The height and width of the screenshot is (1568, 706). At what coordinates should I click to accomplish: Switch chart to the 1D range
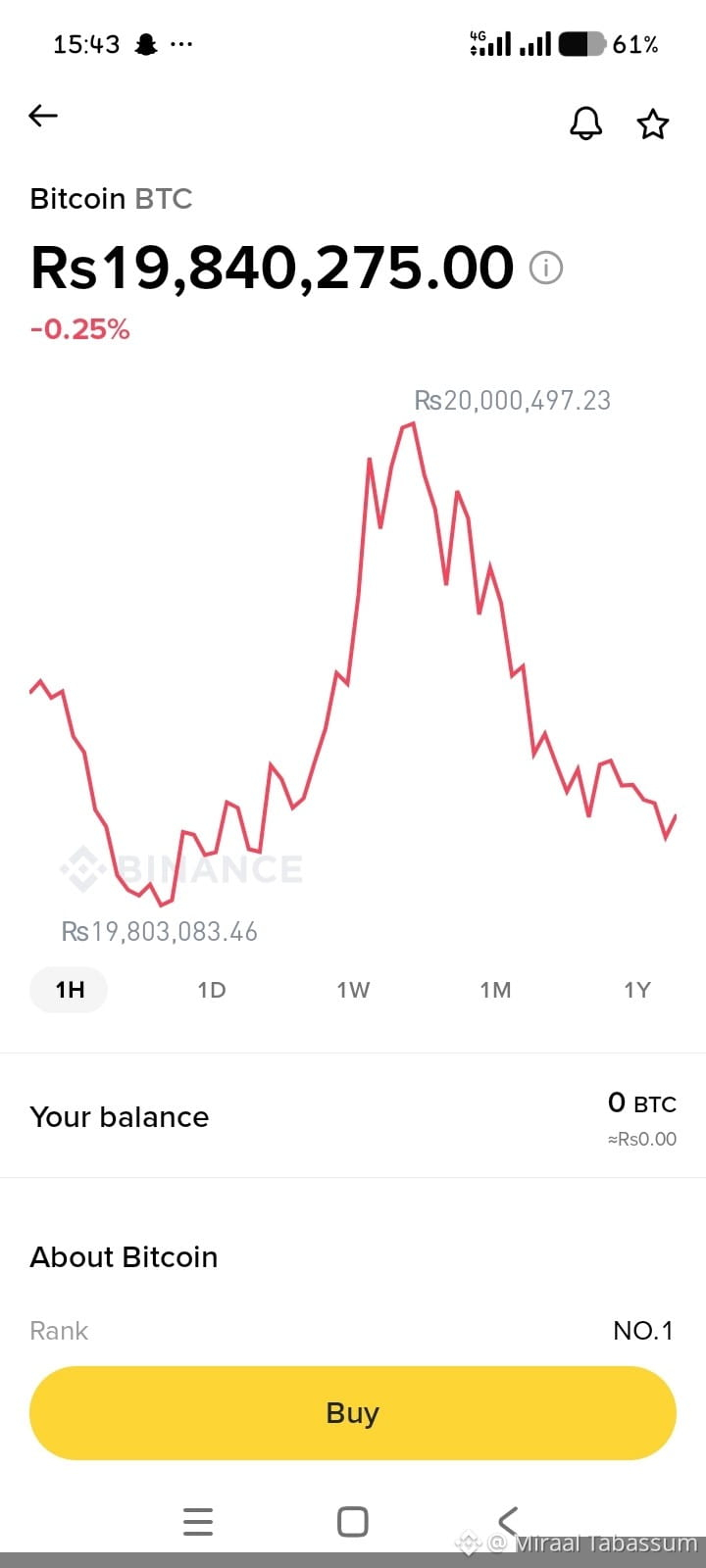point(212,990)
